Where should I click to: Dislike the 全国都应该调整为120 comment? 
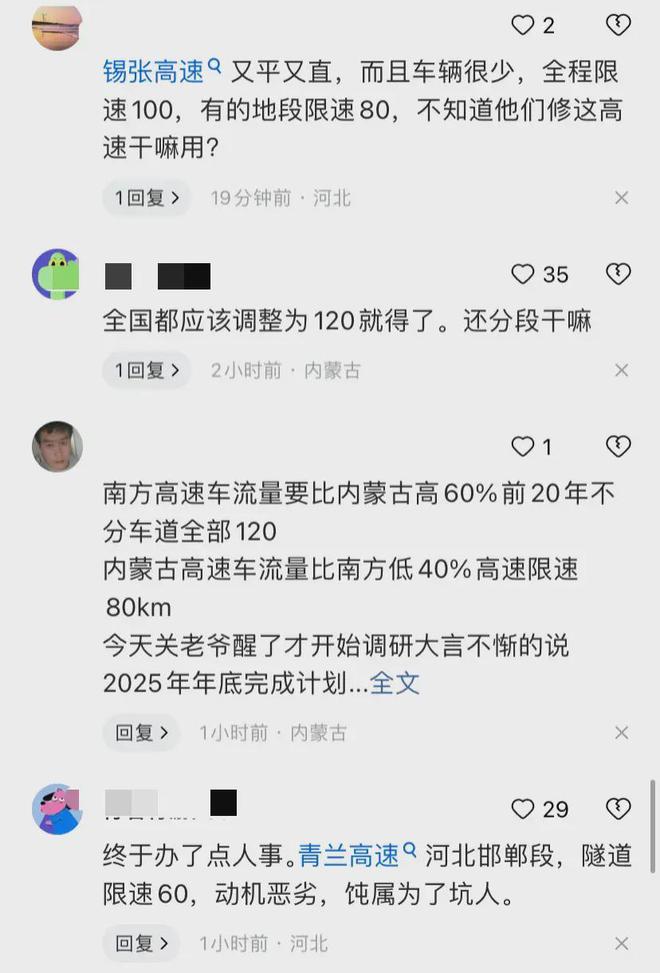619,274
